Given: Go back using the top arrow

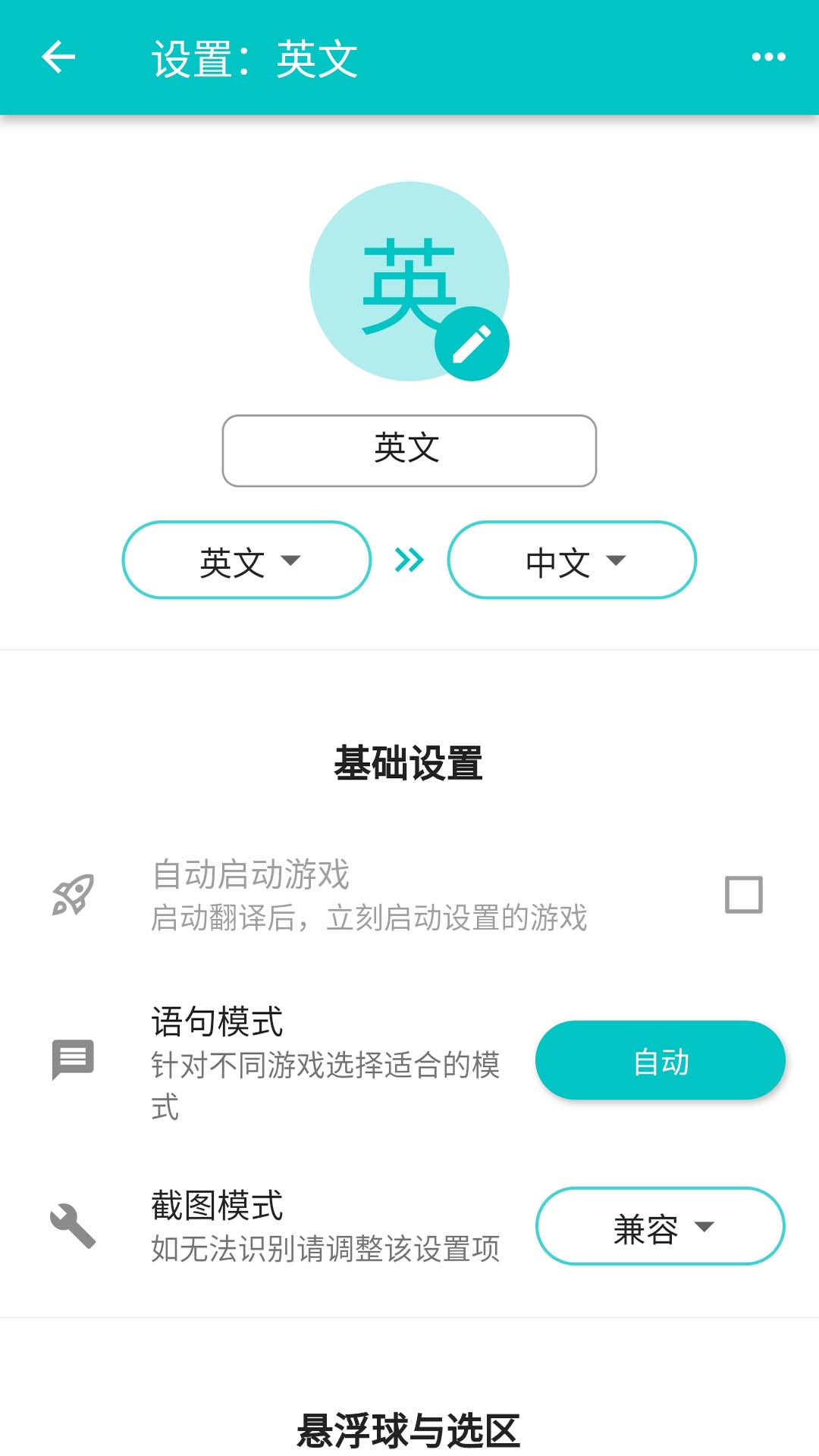Looking at the screenshot, I should (58, 58).
